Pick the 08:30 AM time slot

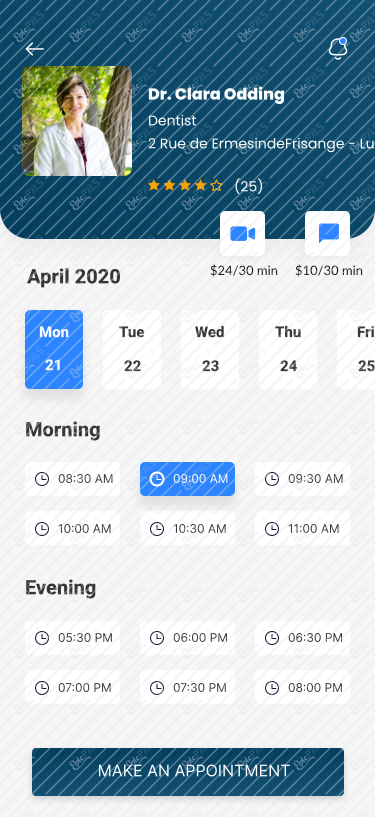click(x=72, y=479)
